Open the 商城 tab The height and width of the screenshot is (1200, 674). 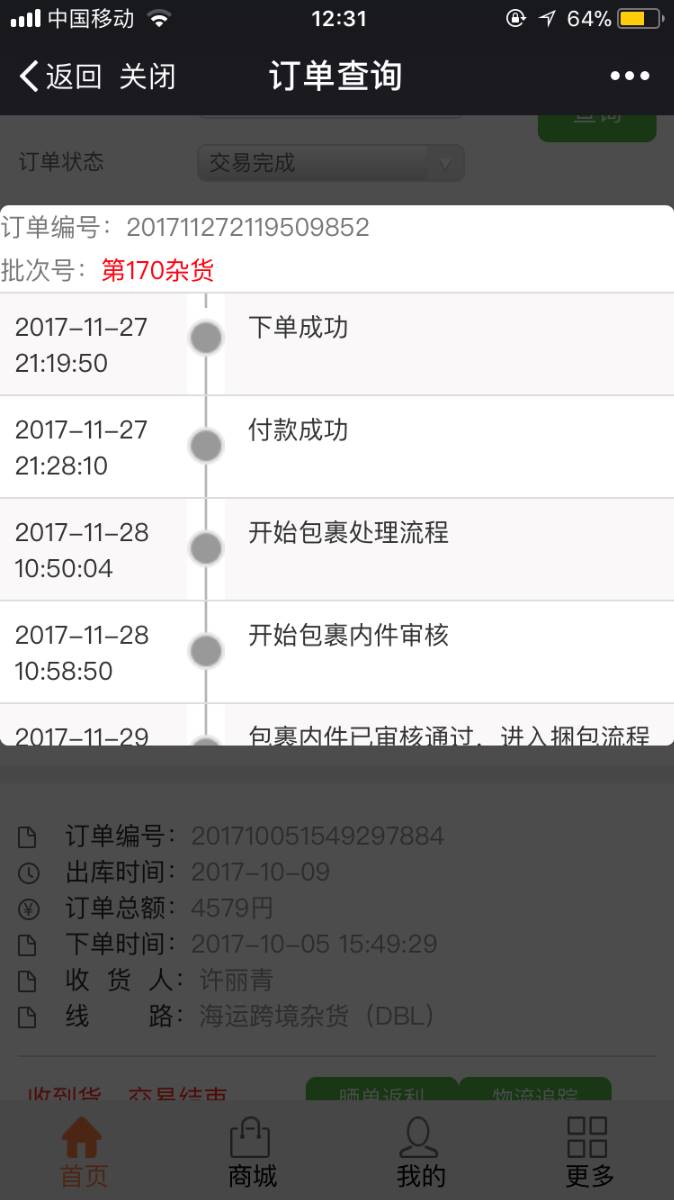click(x=252, y=1152)
